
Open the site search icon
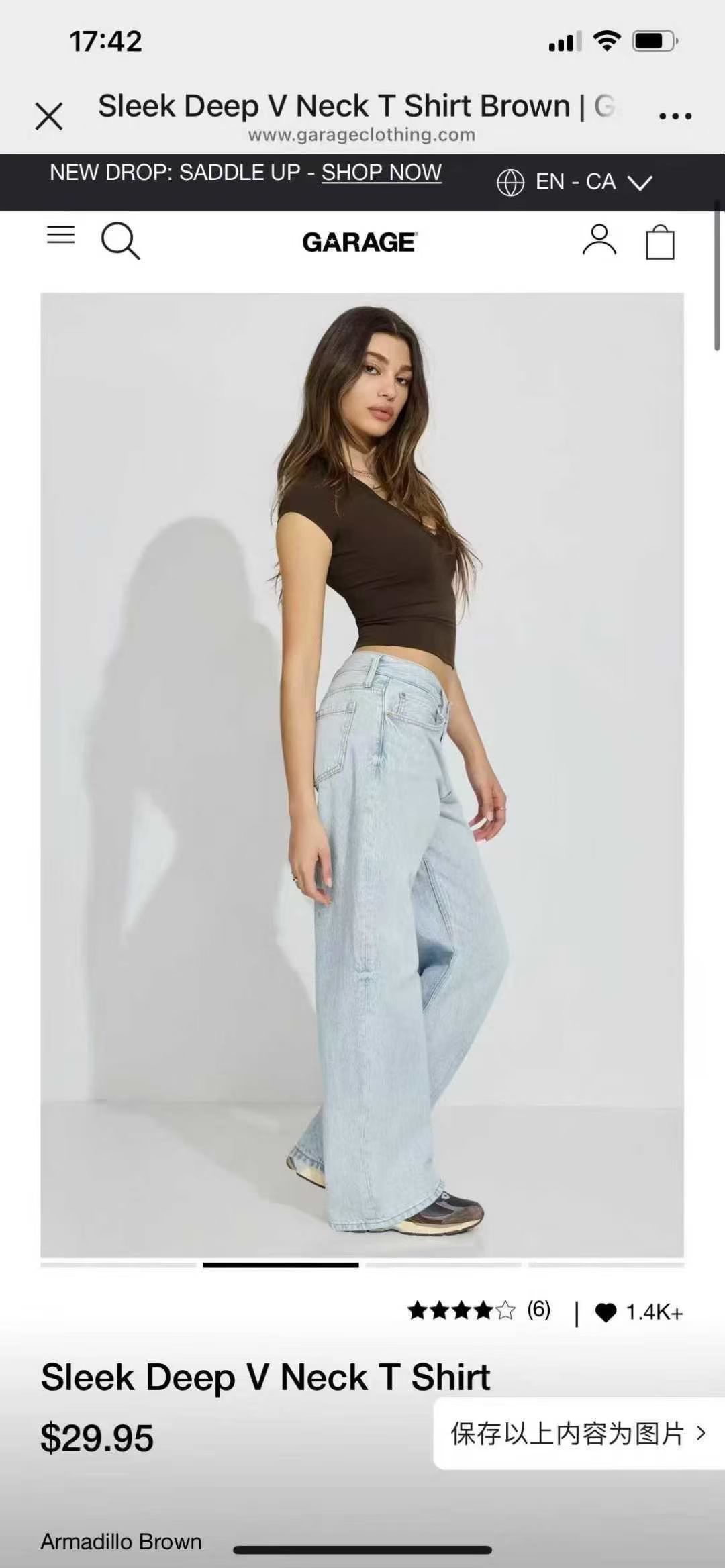pos(120,241)
